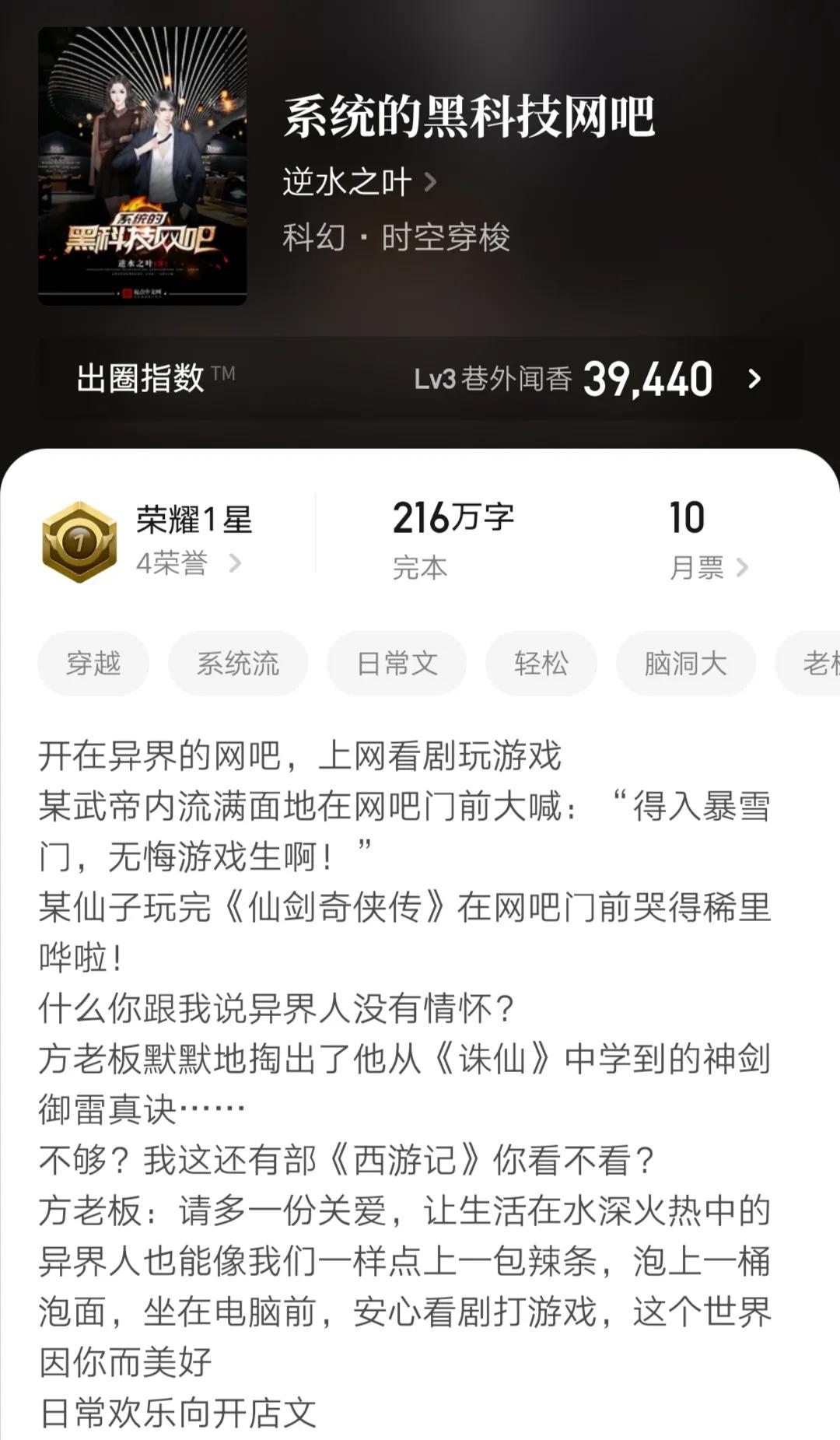Image resolution: width=840 pixels, height=1440 pixels.
Task: Select the 穿越 tag
Action: (x=93, y=663)
